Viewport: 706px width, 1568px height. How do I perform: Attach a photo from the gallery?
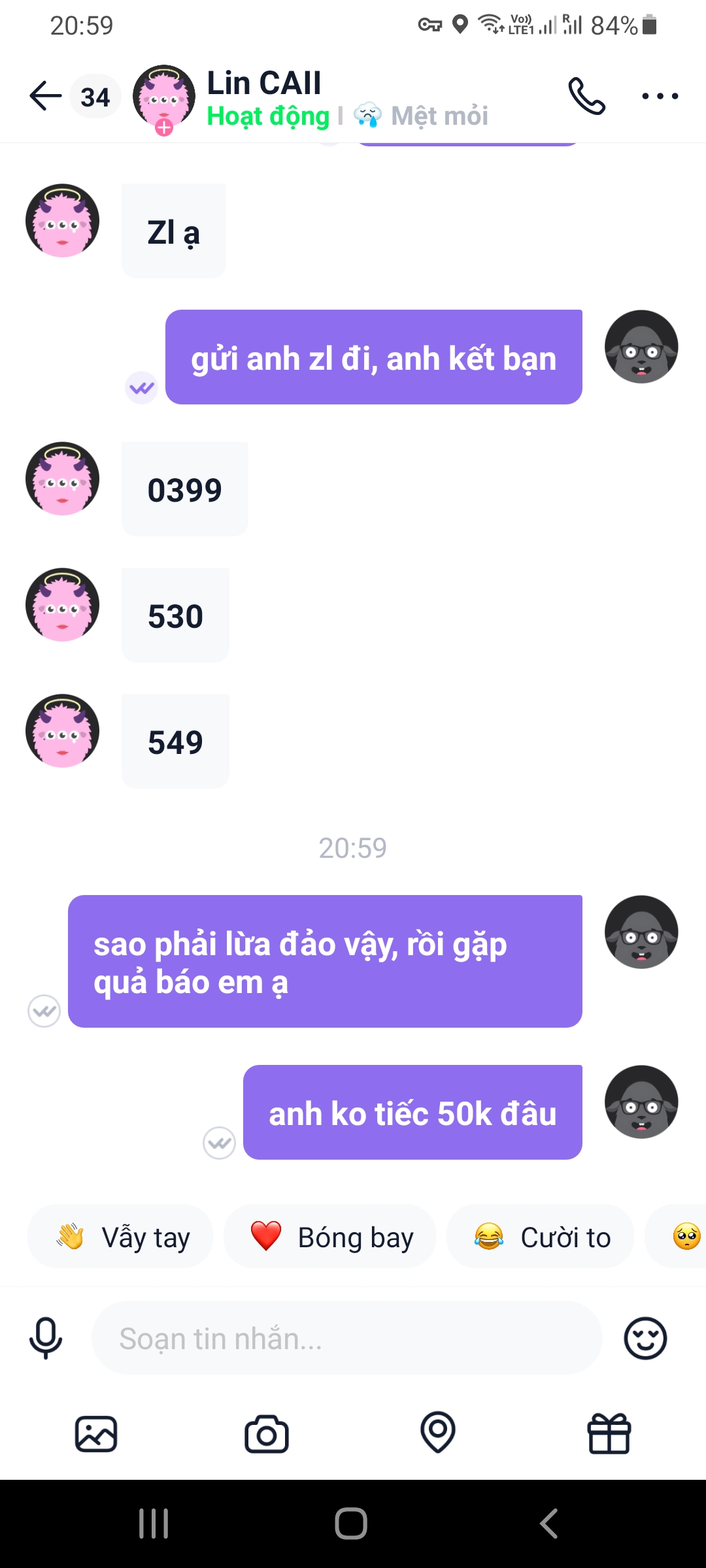pyautogui.click(x=96, y=1434)
